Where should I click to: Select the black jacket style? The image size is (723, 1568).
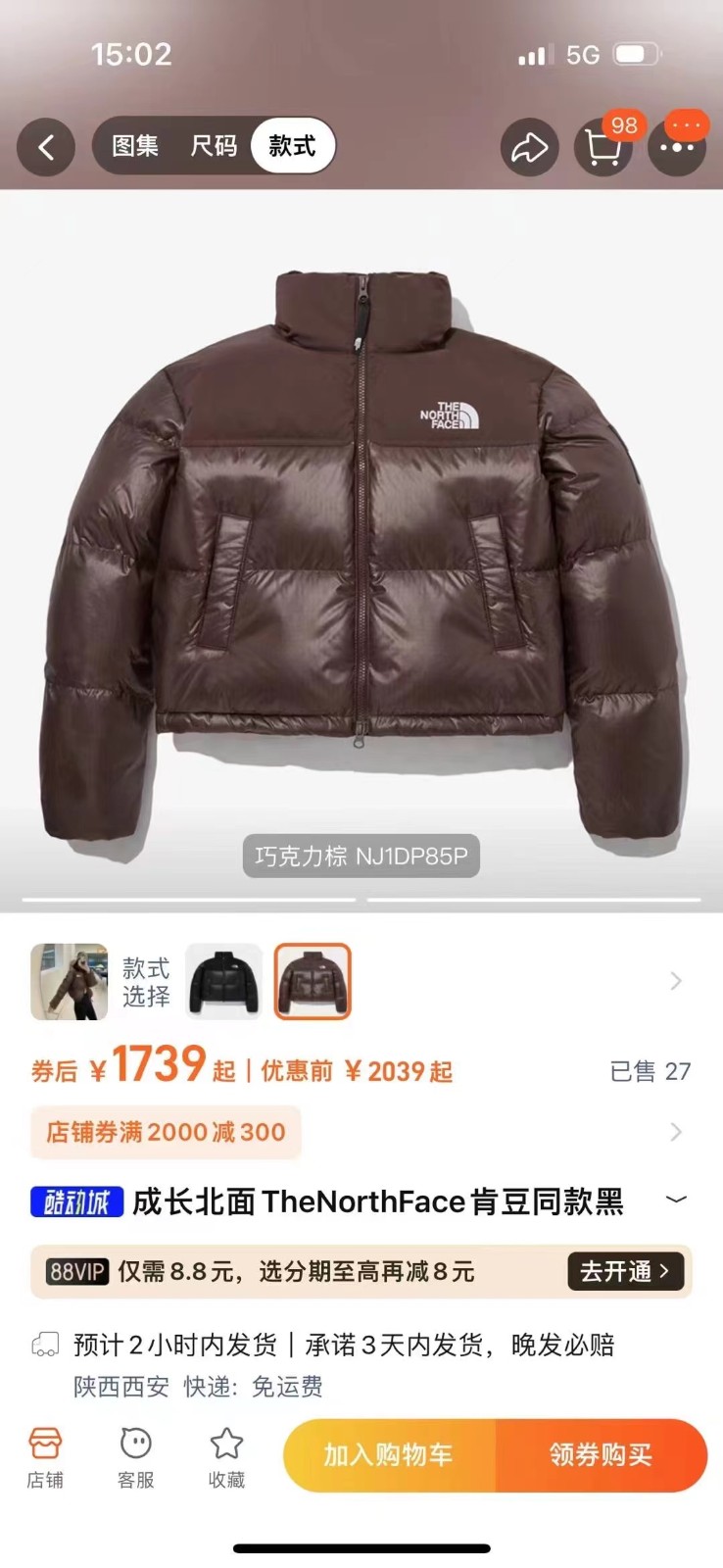coord(224,981)
